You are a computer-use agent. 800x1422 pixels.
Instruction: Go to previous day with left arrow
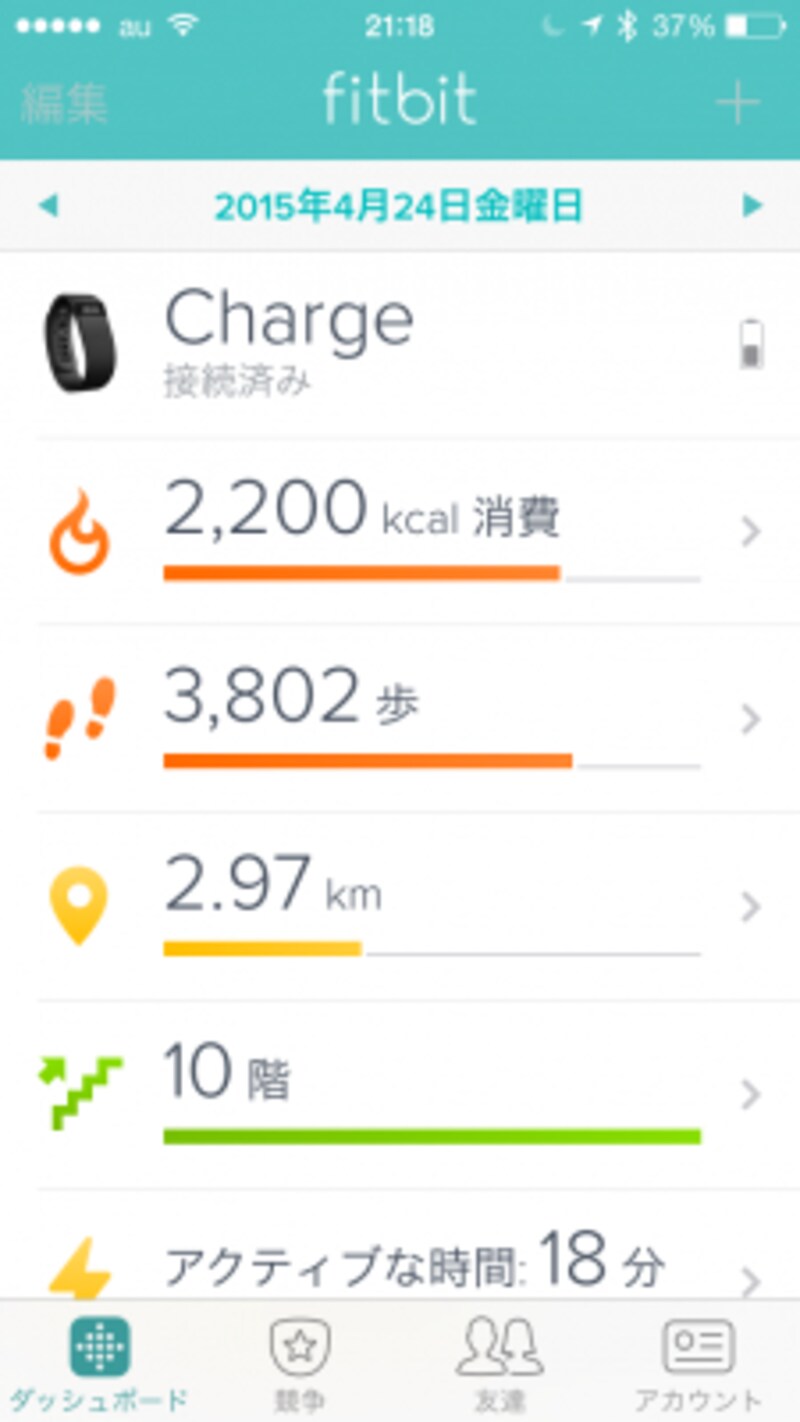click(48, 205)
